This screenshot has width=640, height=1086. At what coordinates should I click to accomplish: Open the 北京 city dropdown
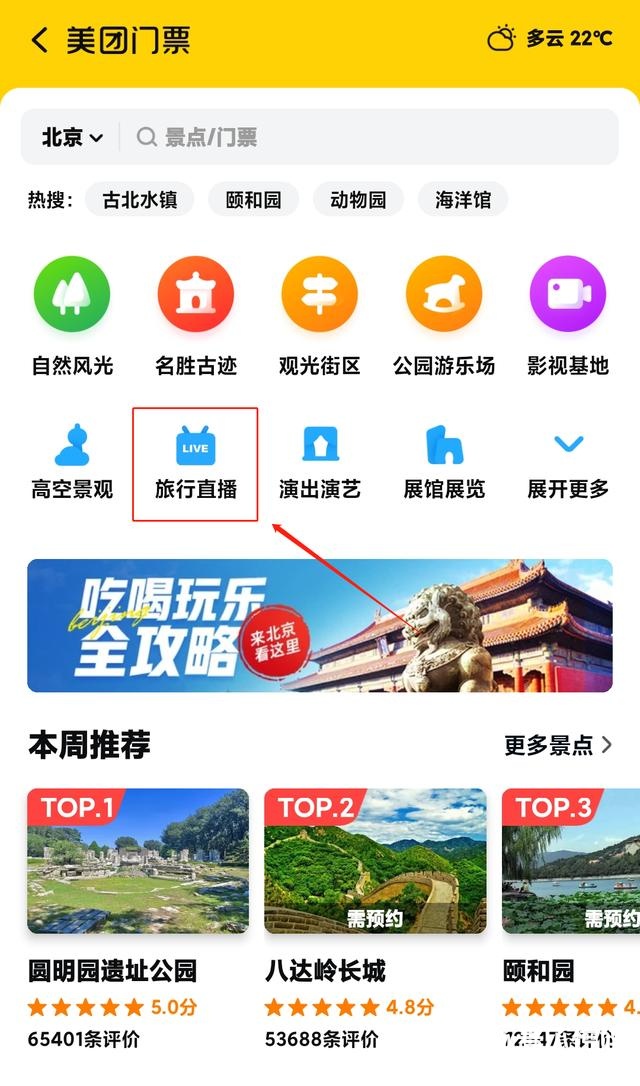[x=72, y=138]
